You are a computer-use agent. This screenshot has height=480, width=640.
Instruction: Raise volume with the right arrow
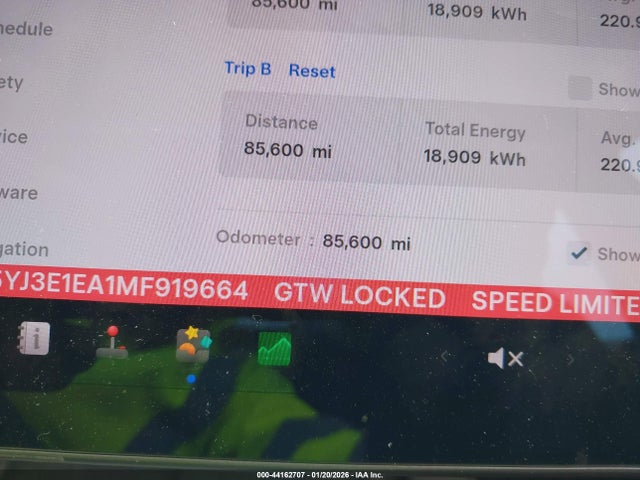tap(571, 360)
